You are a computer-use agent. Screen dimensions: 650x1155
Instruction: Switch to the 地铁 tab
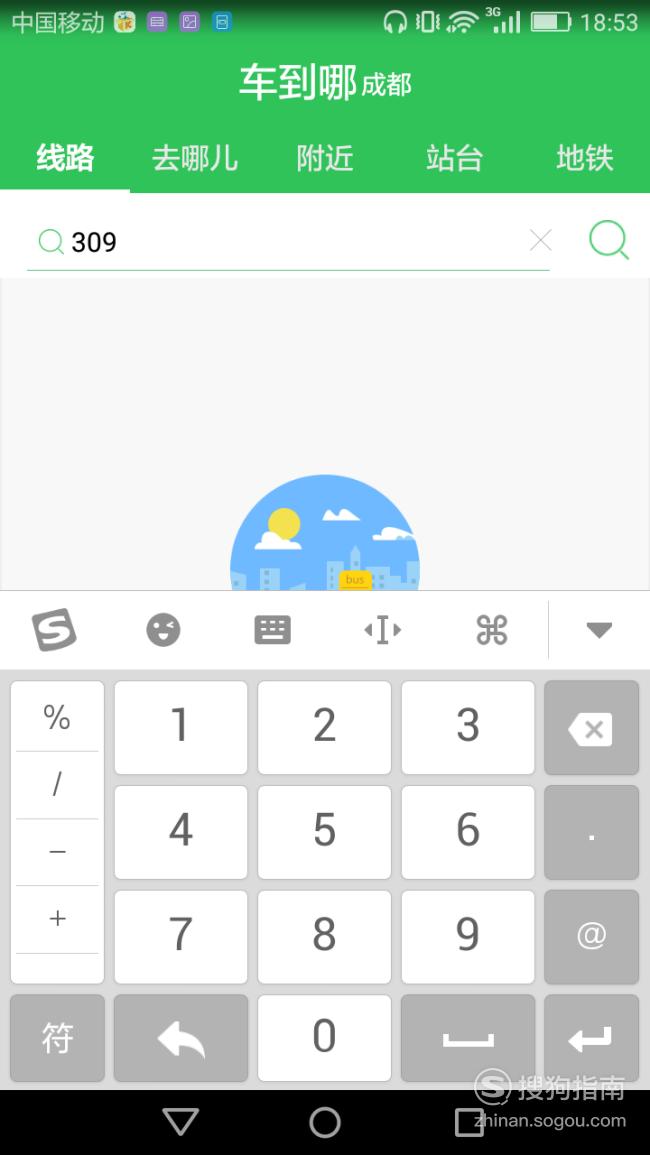tap(584, 158)
